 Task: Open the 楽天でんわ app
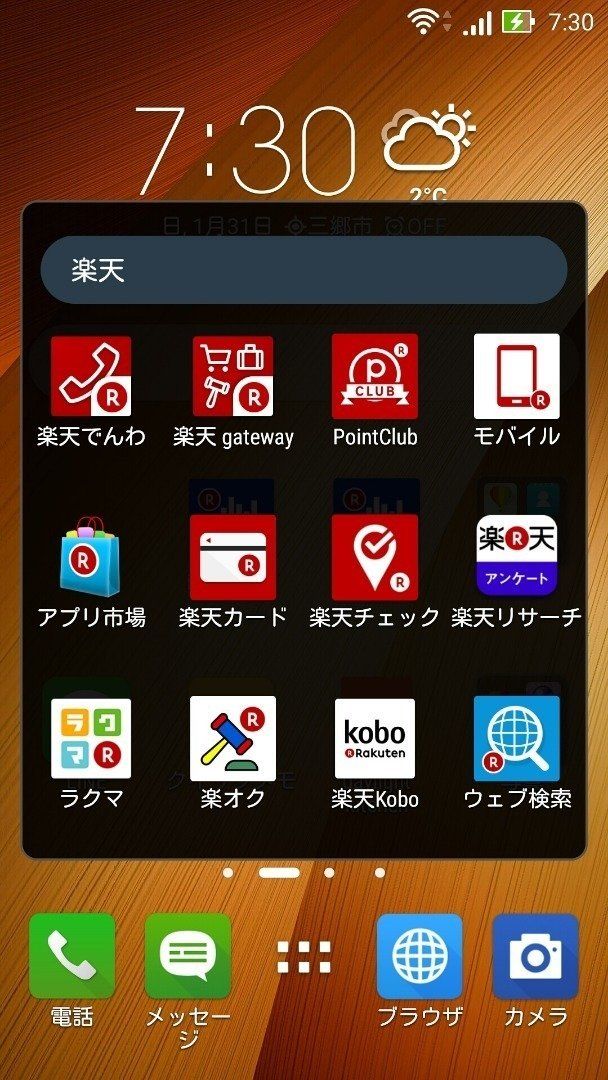[91, 377]
